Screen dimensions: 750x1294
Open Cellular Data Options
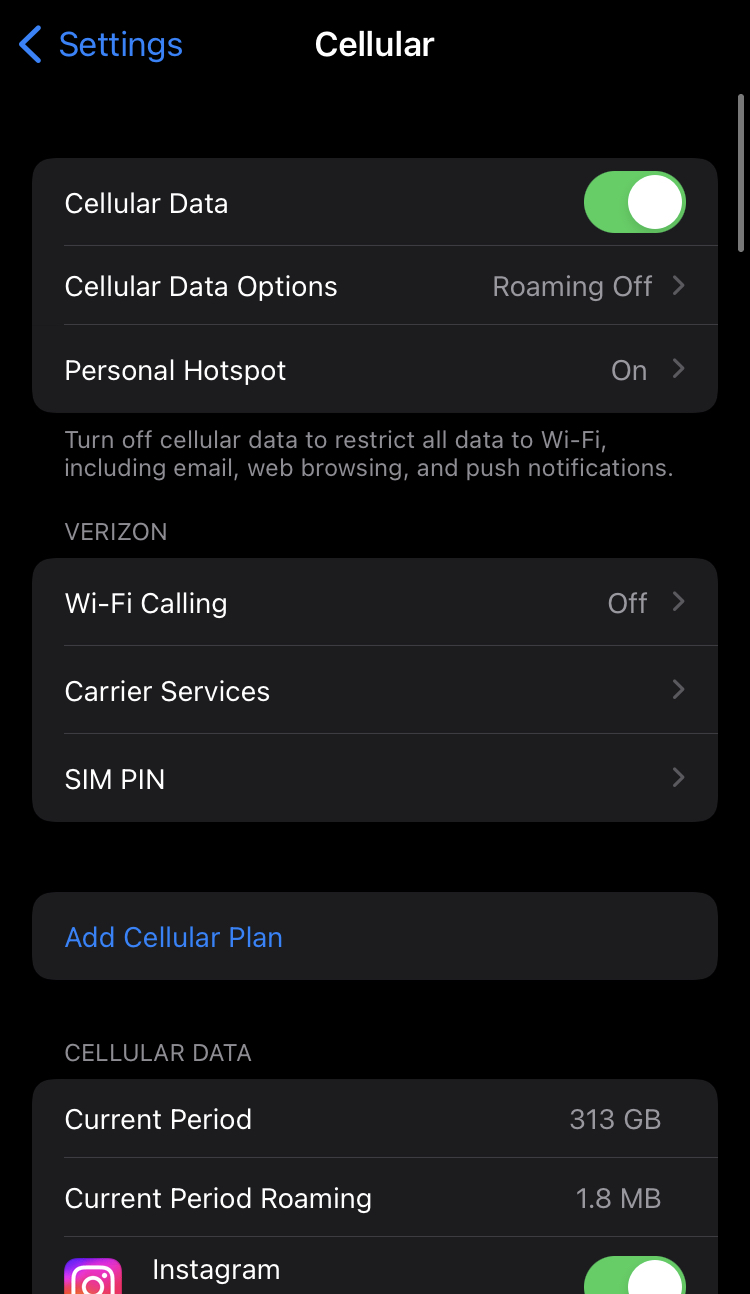point(375,287)
